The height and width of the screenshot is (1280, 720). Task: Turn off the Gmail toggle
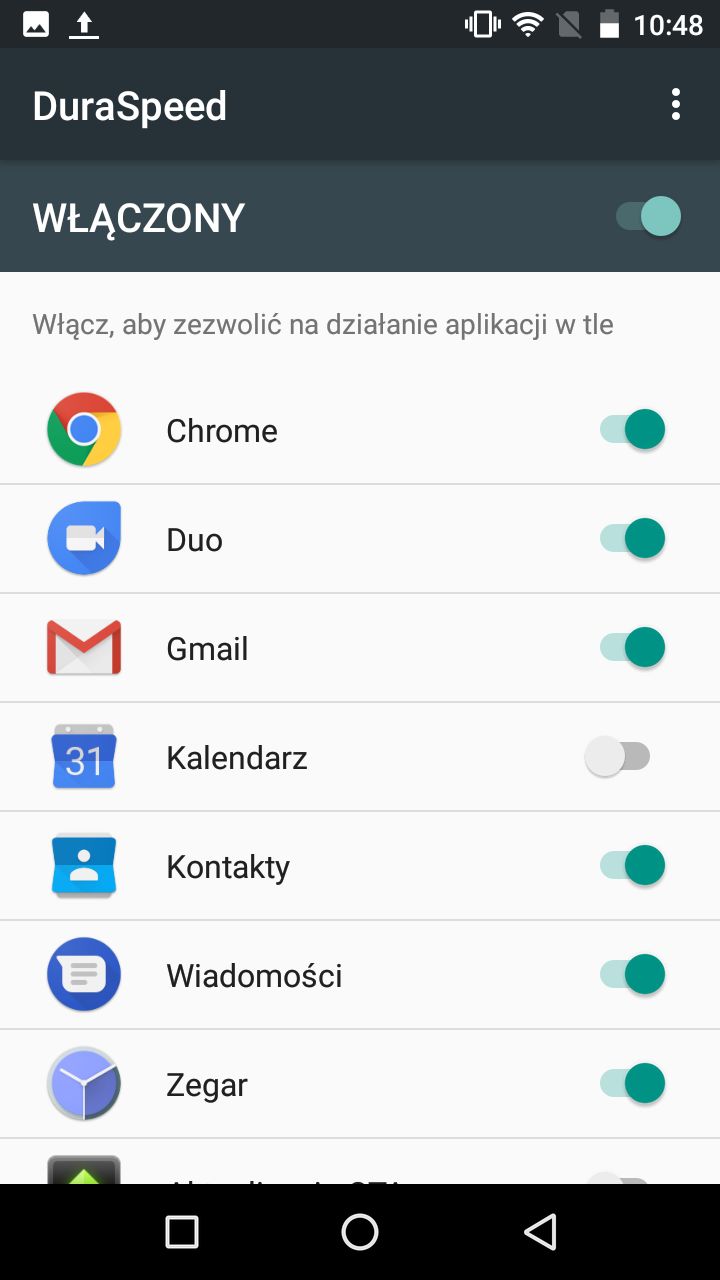point(632,647)
